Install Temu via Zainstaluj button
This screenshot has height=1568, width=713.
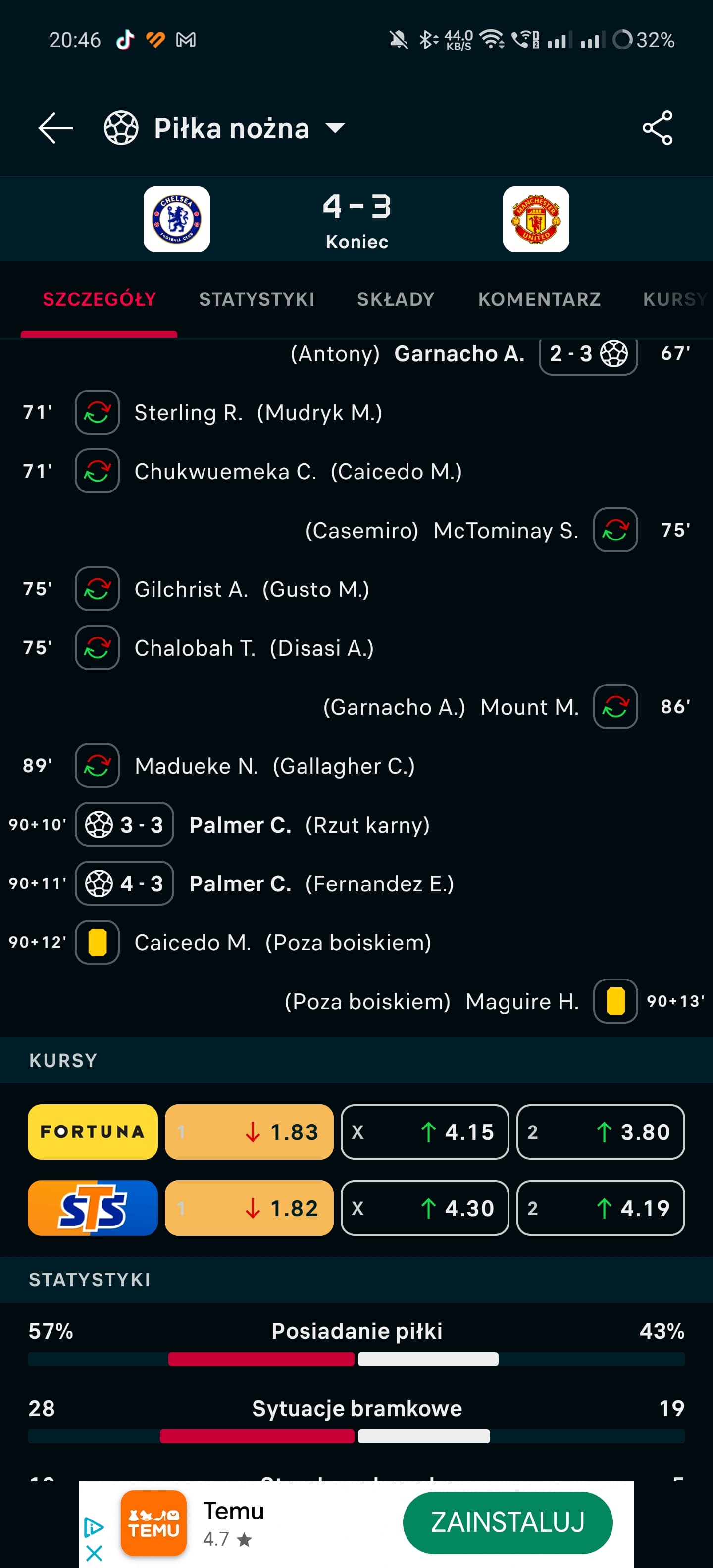pos(507,1522)
